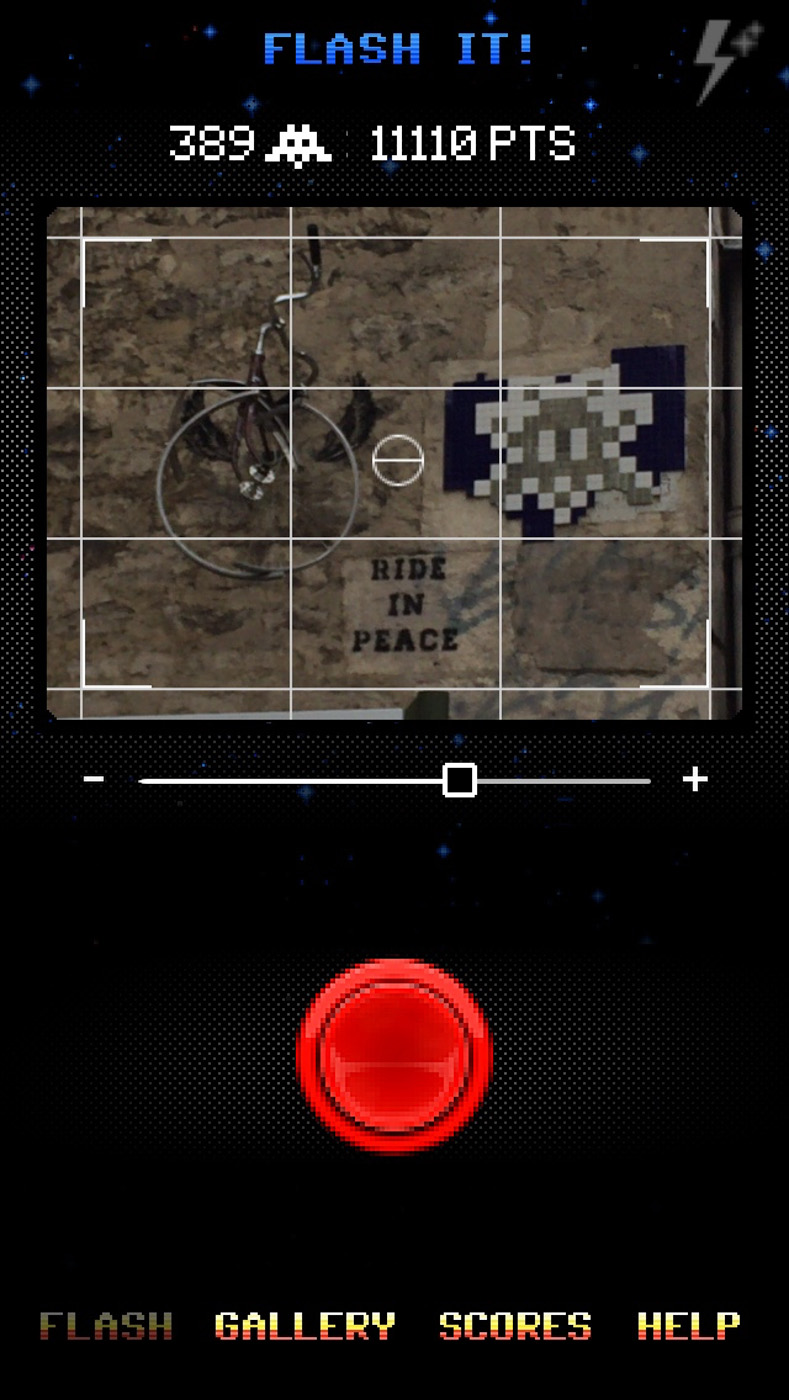Viewport: 789px width, 1400px height.
Task: Tap the zoom slider track
Action: (395, 781)
